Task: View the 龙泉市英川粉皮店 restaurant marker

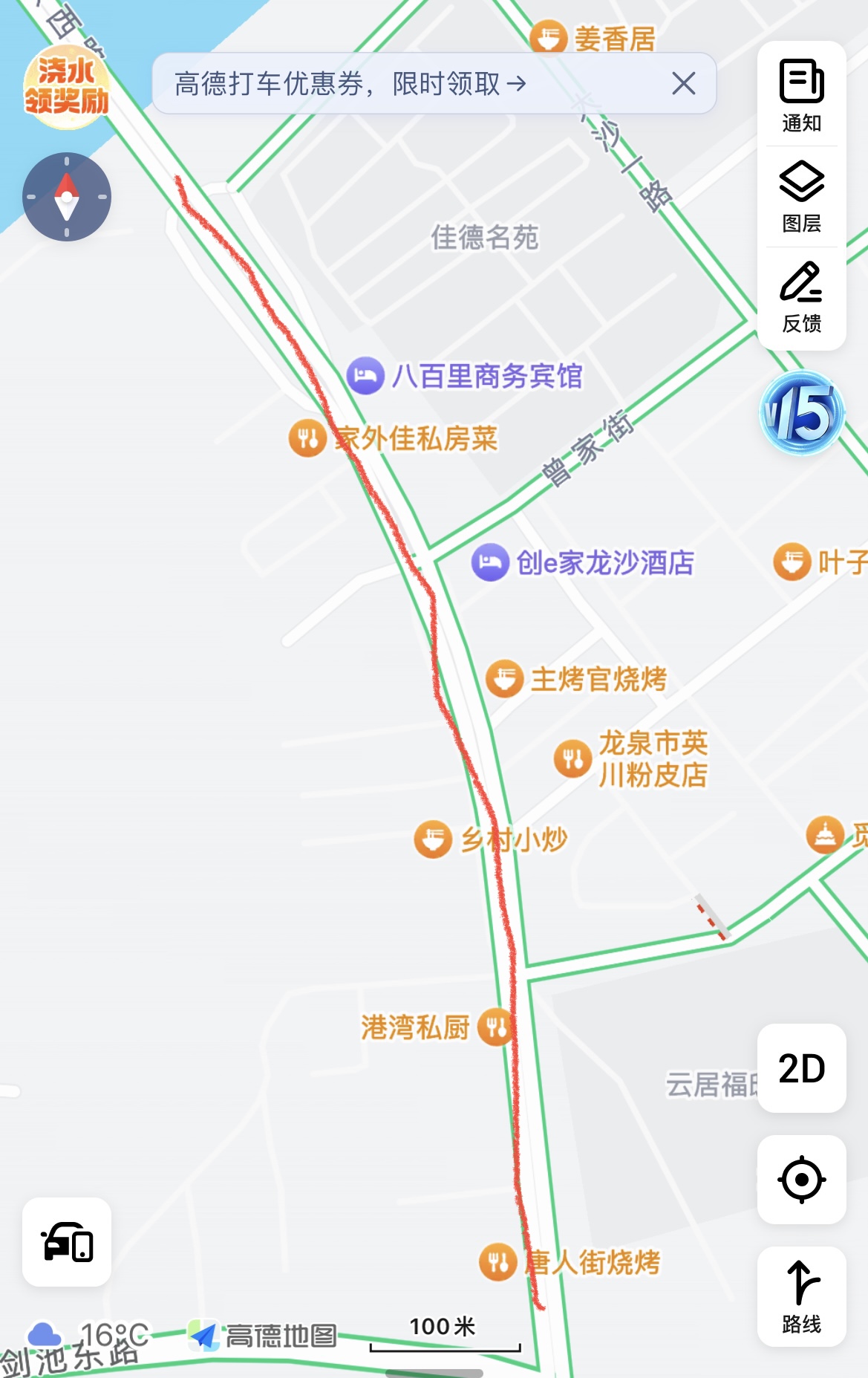Action: (x=572, y=758)
